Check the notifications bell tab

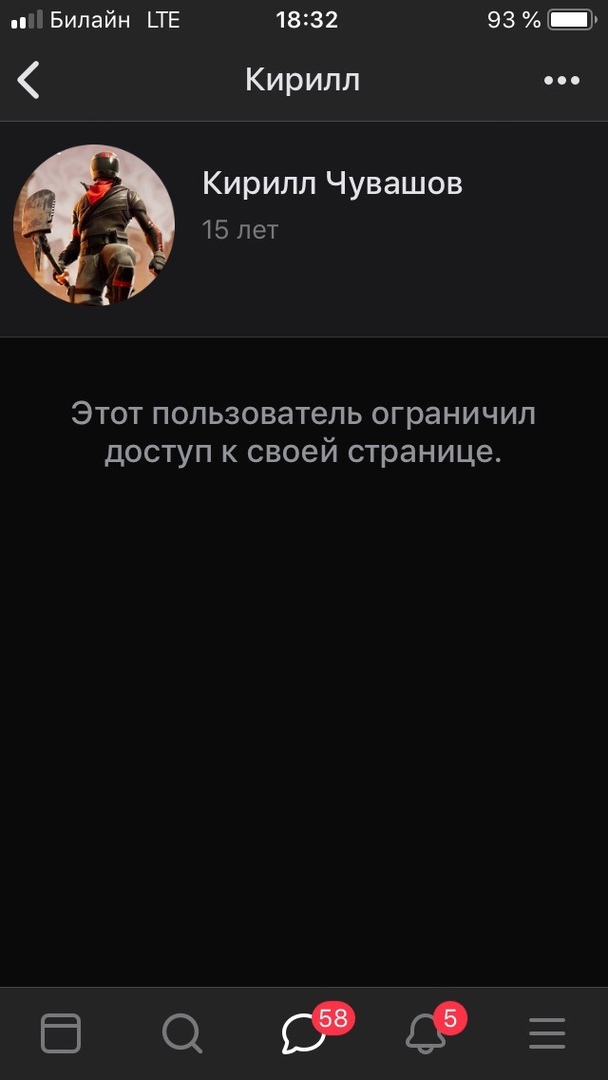[x=426, y=1033]
